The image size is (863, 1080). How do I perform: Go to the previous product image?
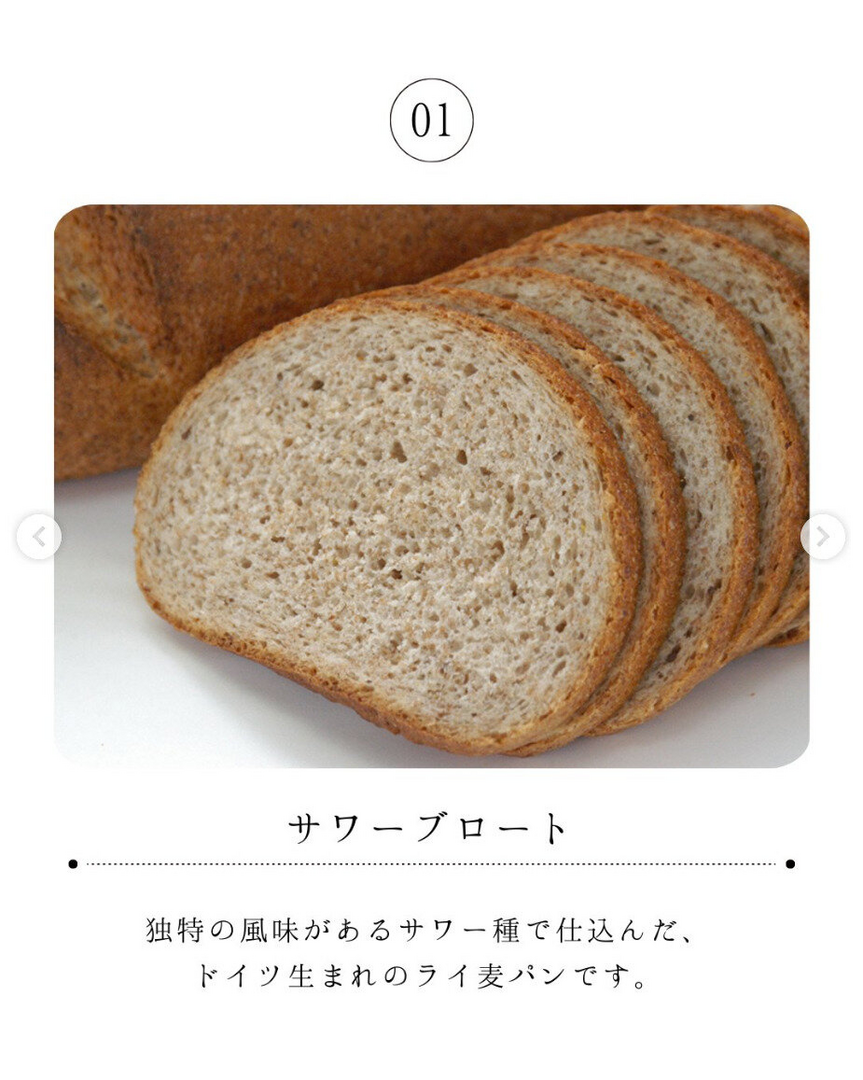coord(38,538)
